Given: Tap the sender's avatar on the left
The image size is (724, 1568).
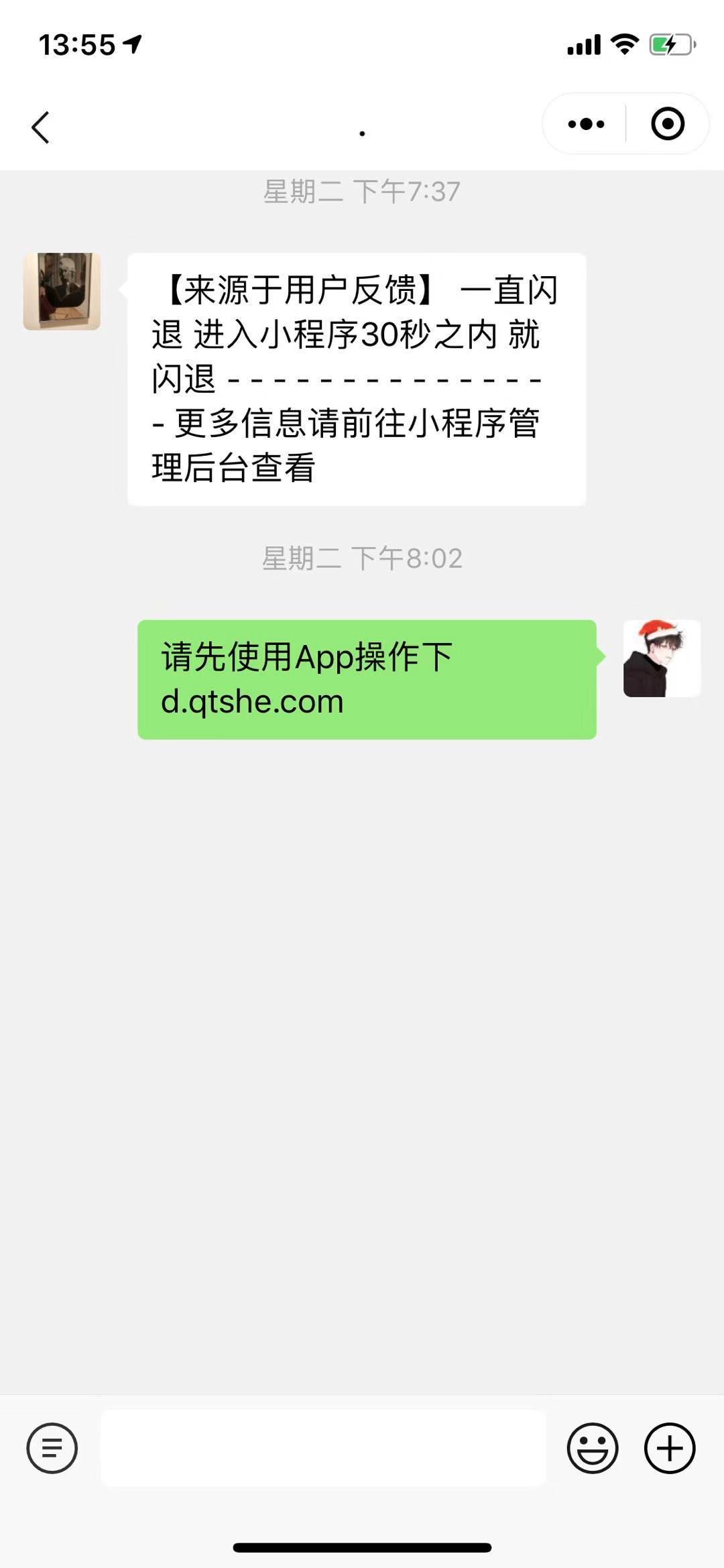Looking at the screenshot, I should coord(62,291).
